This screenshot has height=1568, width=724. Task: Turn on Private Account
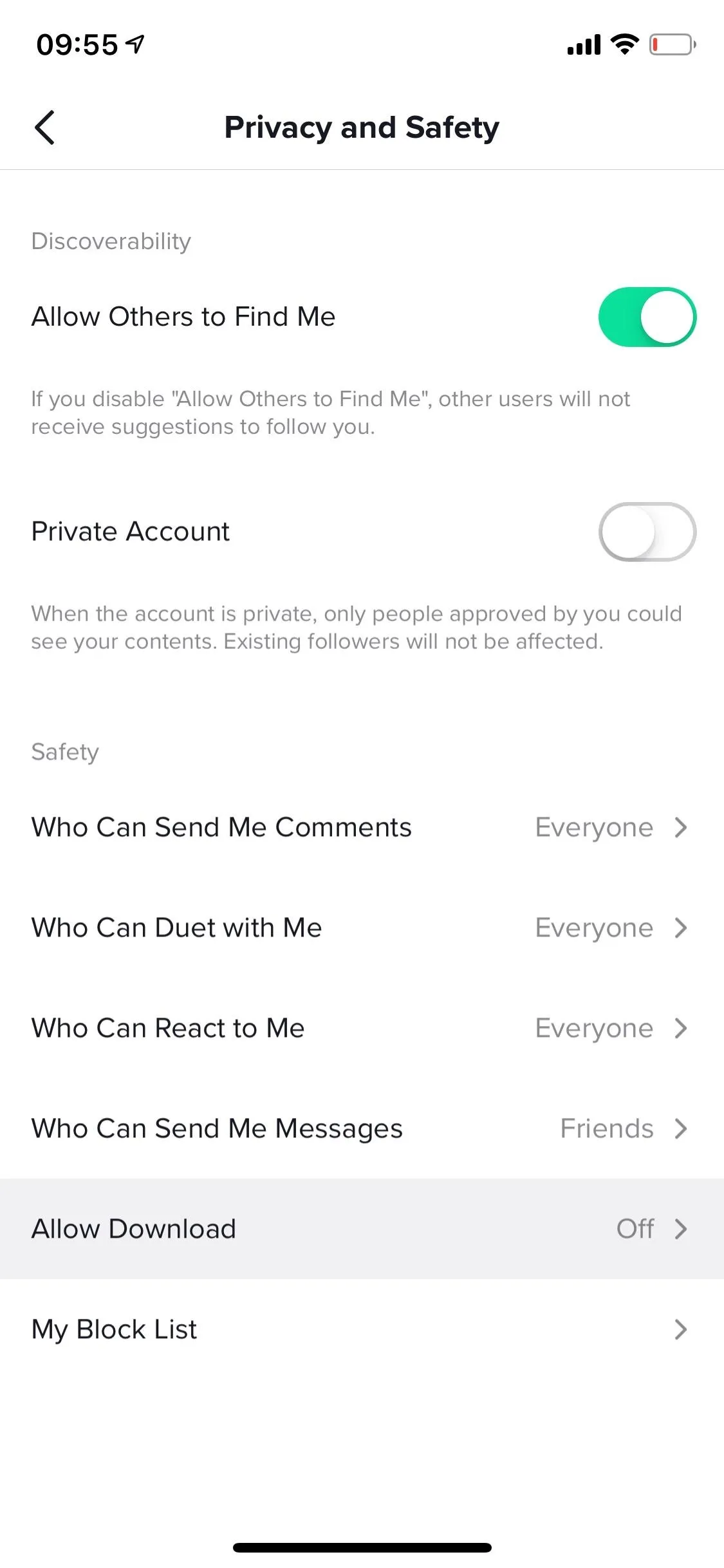[x=647, y=532]
